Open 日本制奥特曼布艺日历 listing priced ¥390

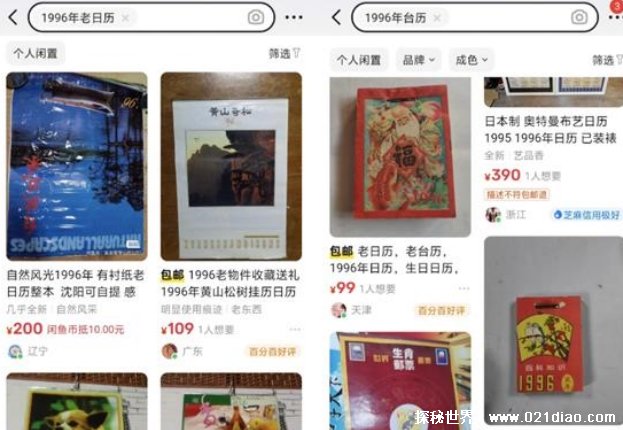click(x=553, y=128)
